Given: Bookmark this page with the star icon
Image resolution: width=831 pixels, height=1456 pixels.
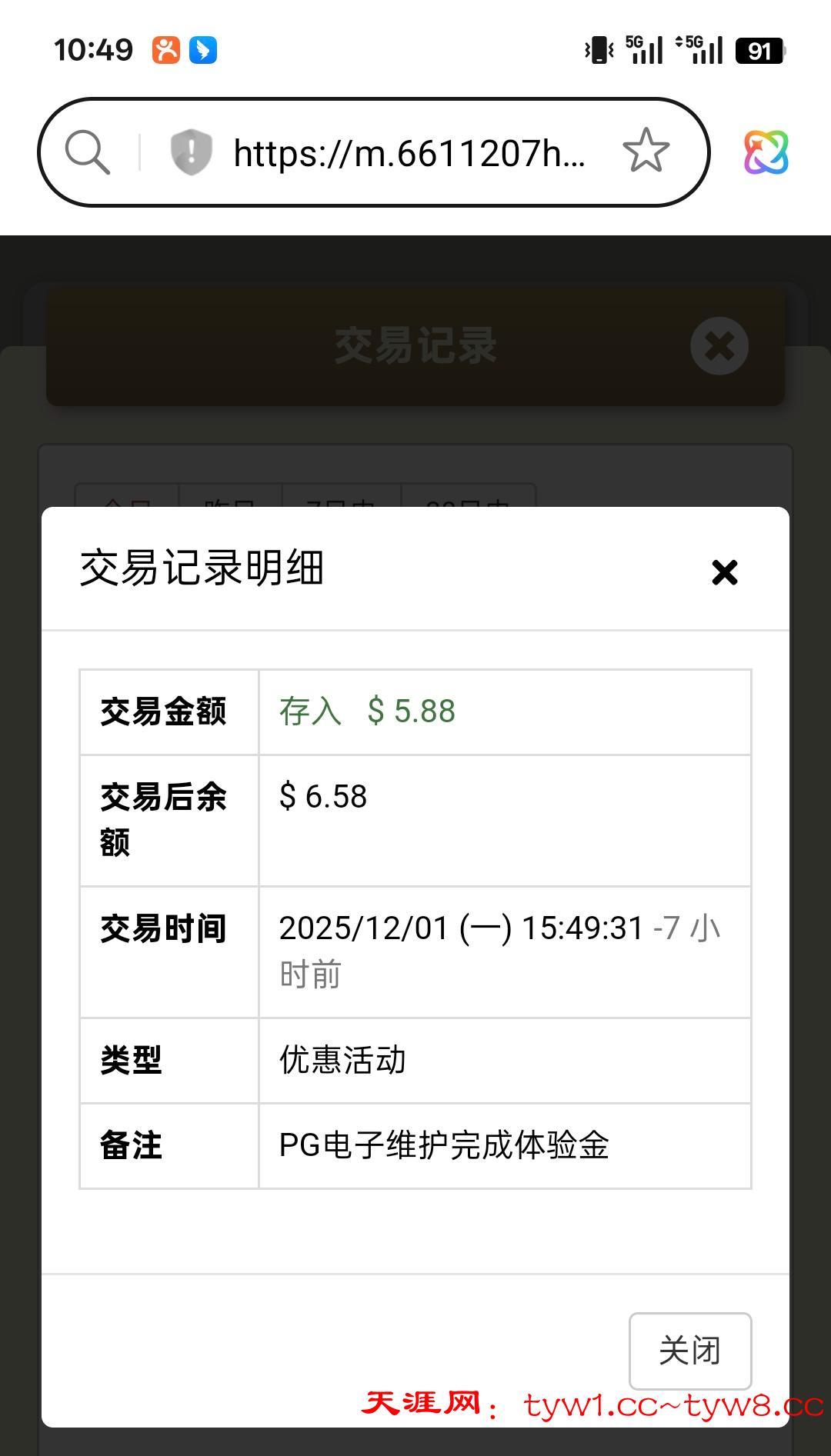Looking at the screenshot, I should [x=646, y=152].
